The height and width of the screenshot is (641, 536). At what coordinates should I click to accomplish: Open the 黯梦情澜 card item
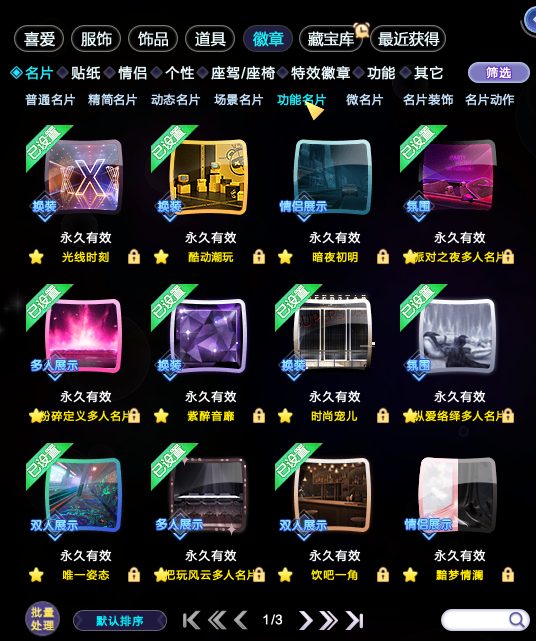click(x=458, y=495)
